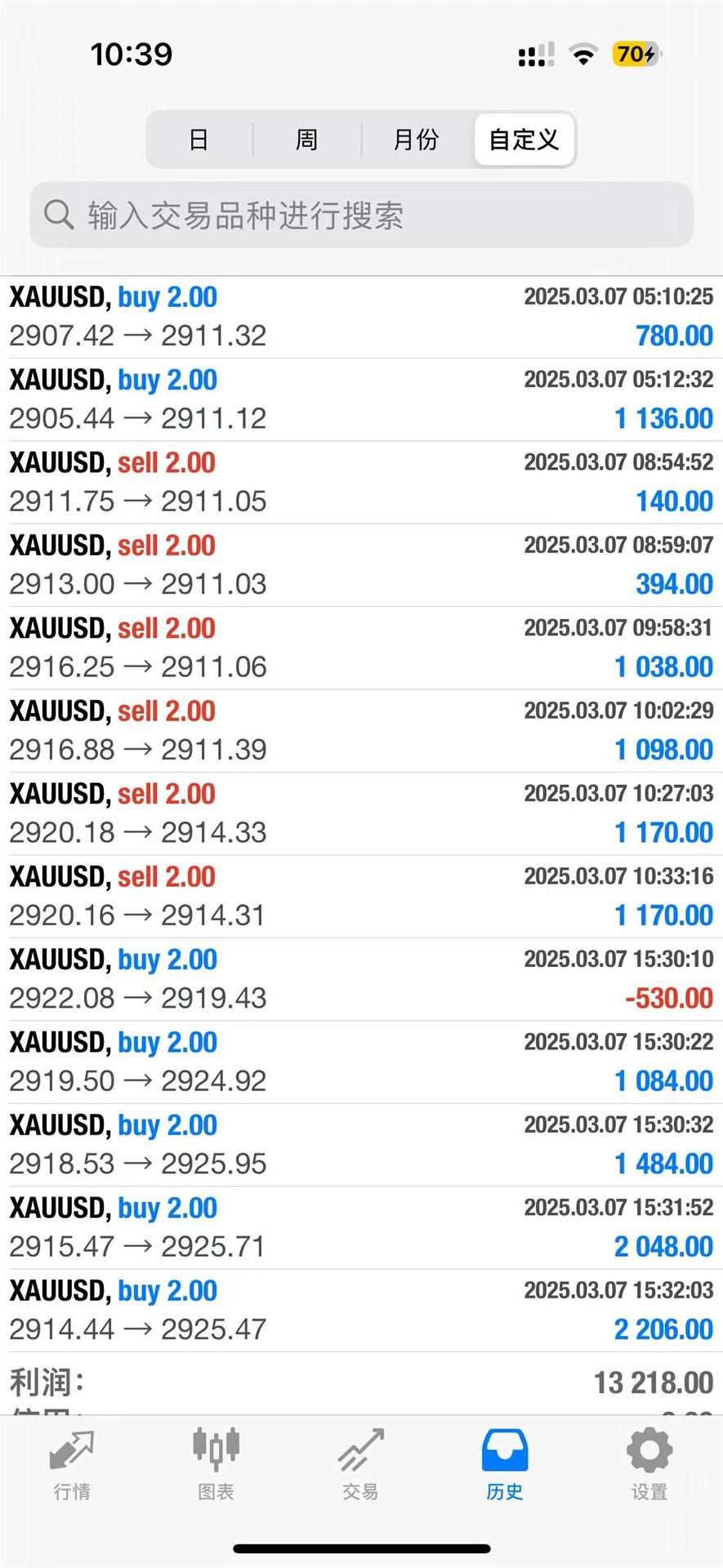
Task: View the buy trade at 15:30:32
Action: coord(361,1145)
